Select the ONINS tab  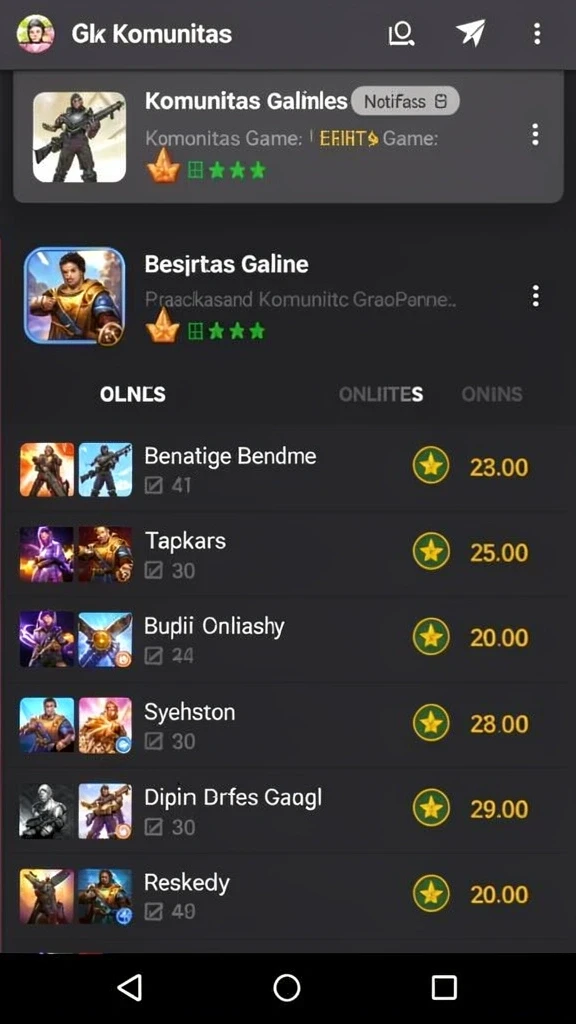click(x=492, y=394)
